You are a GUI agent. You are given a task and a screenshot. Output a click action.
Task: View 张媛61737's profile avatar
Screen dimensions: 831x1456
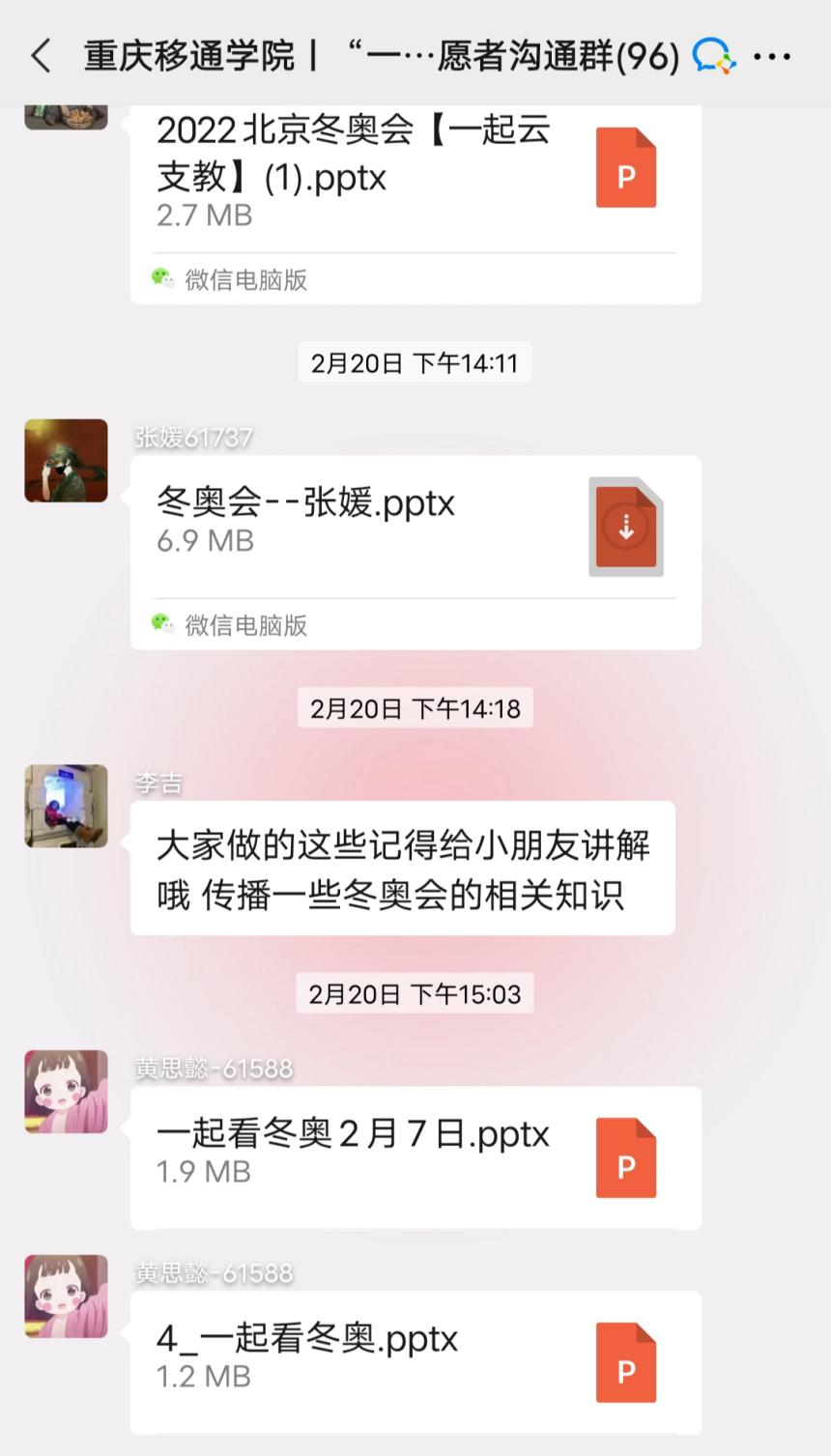click(66, 461)
